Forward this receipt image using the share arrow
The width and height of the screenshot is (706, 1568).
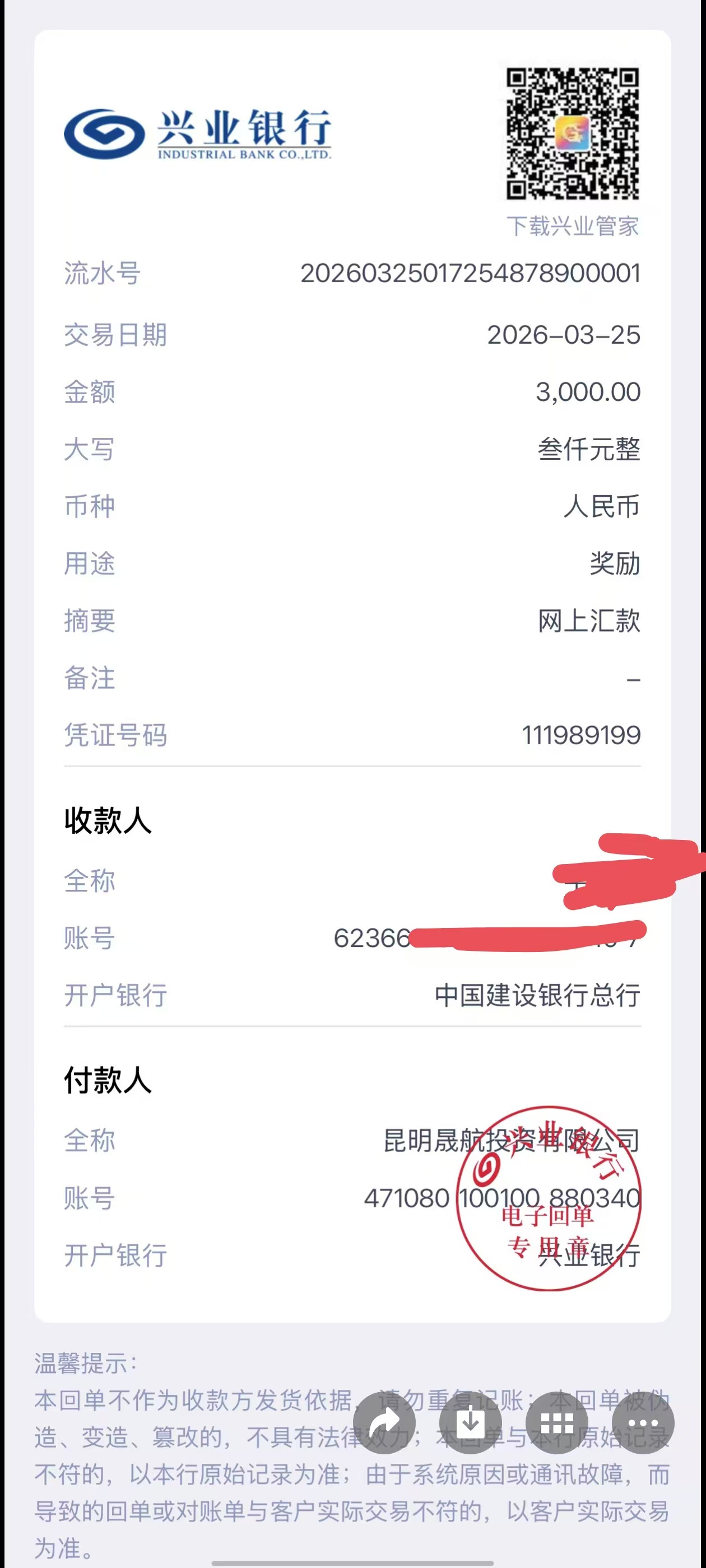tap(384, 1423)
